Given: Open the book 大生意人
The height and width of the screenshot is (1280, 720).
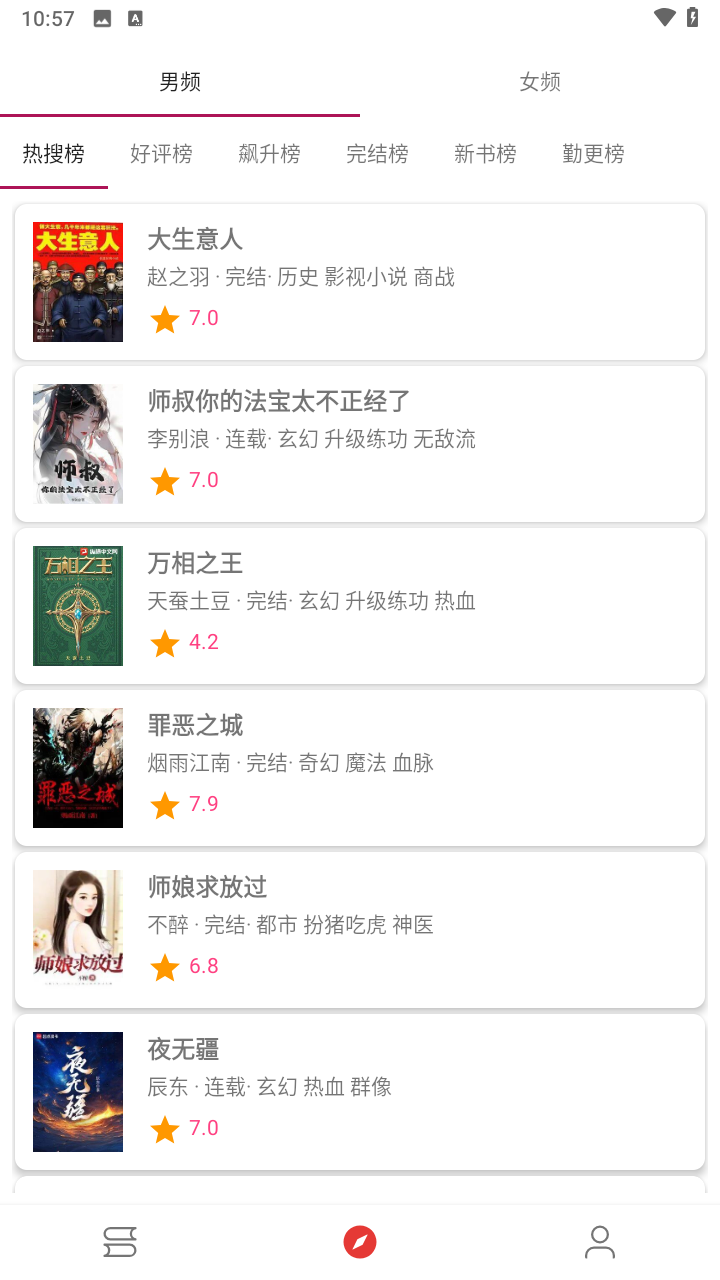Looking at the screenshot, I should 360,282.
